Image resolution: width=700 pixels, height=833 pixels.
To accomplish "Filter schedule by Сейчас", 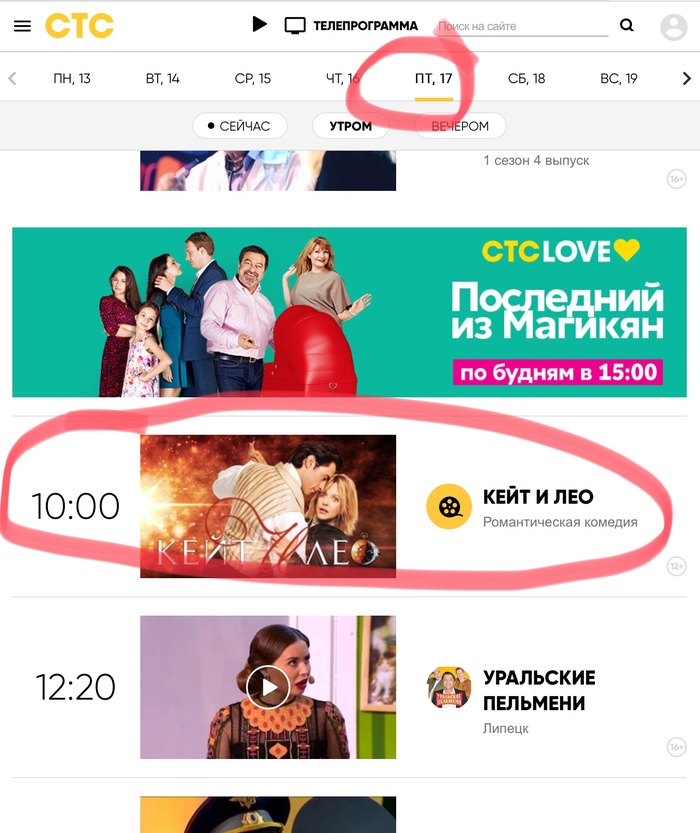I will tap(240, 126).
